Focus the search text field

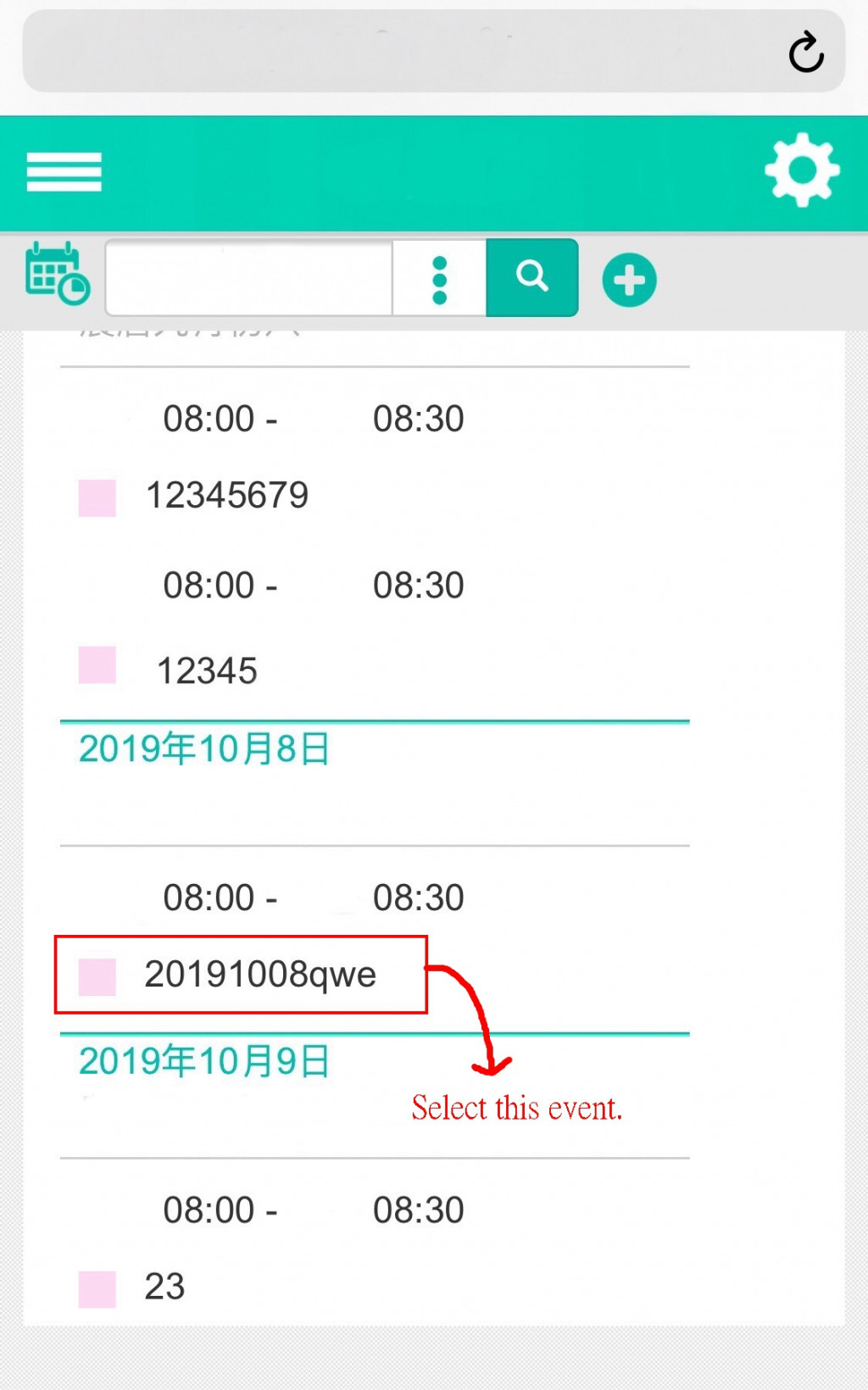tap(249, 278)
